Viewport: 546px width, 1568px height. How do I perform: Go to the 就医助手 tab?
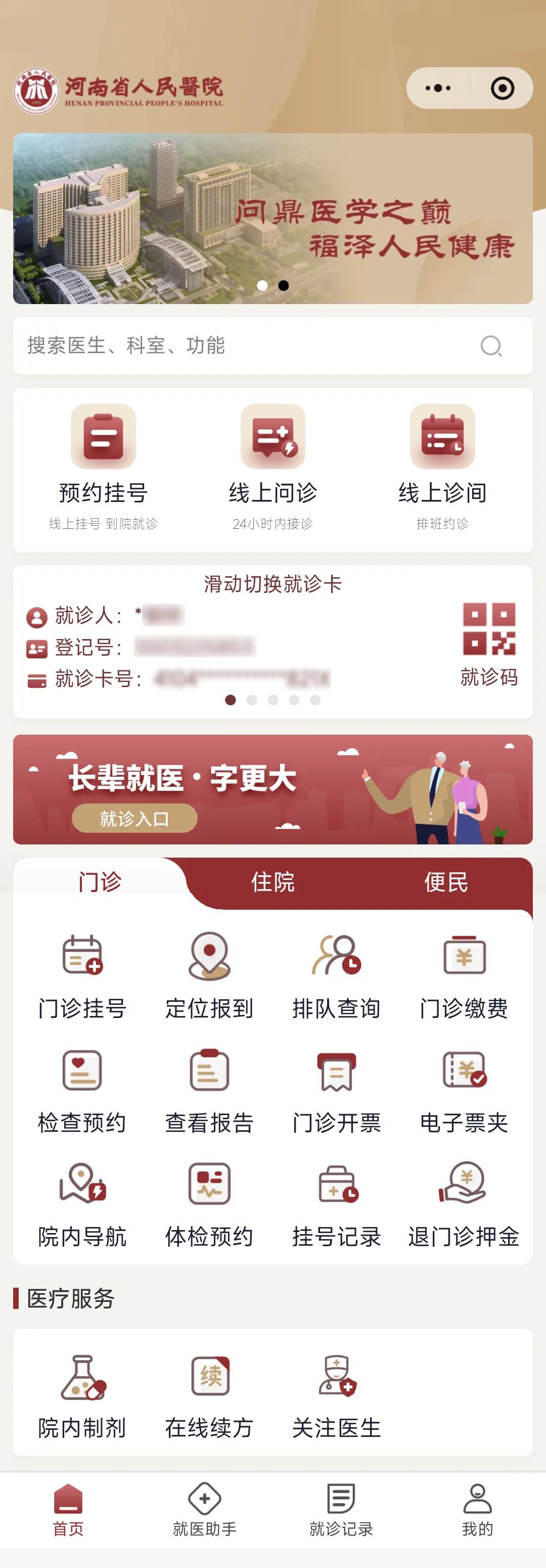tap(205, 1509)
